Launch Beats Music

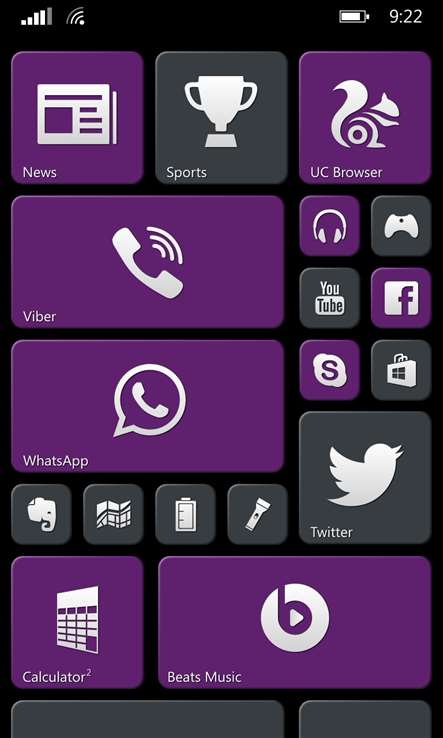(x=295, y=622)
